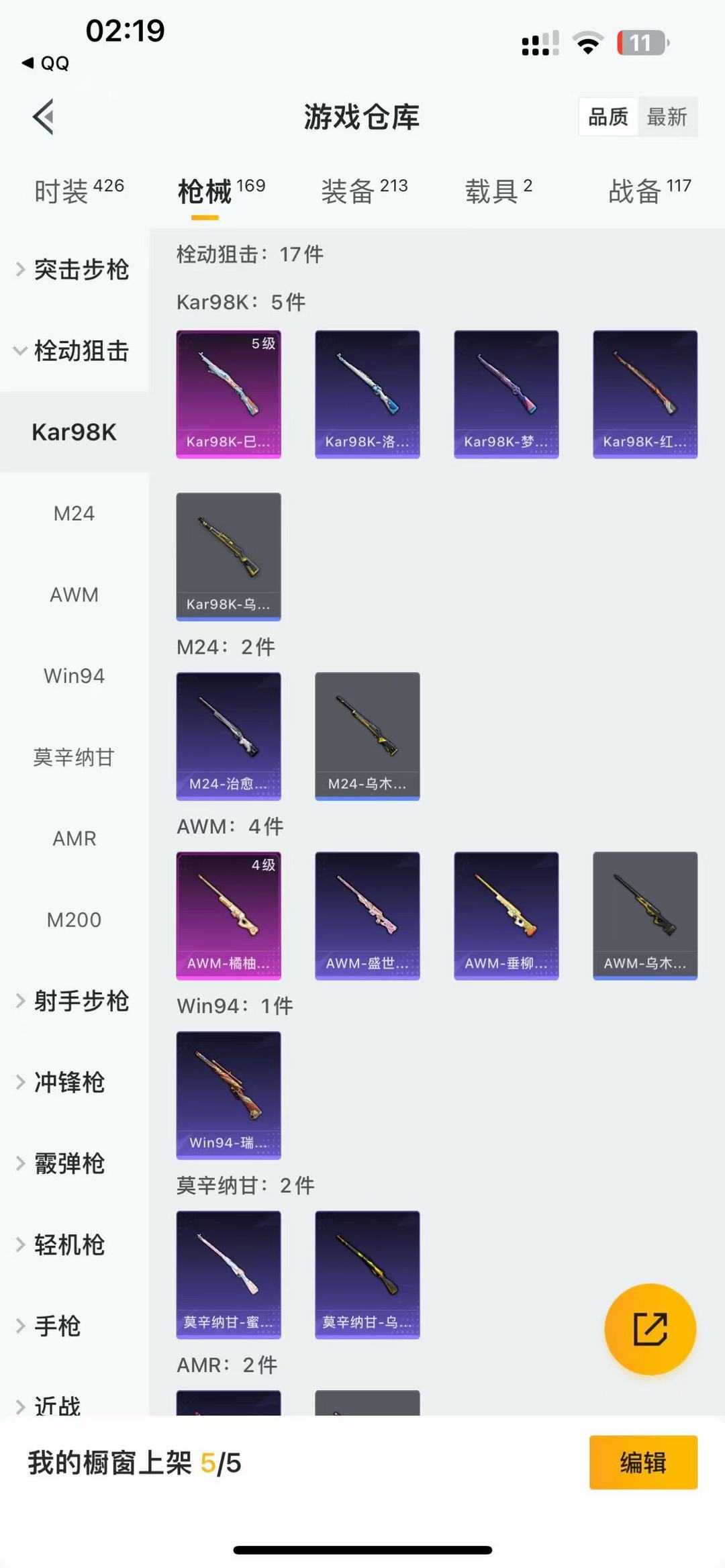Expand the 冲锋枪 category
The image size is (725, 1568).
click(74, 1082)
